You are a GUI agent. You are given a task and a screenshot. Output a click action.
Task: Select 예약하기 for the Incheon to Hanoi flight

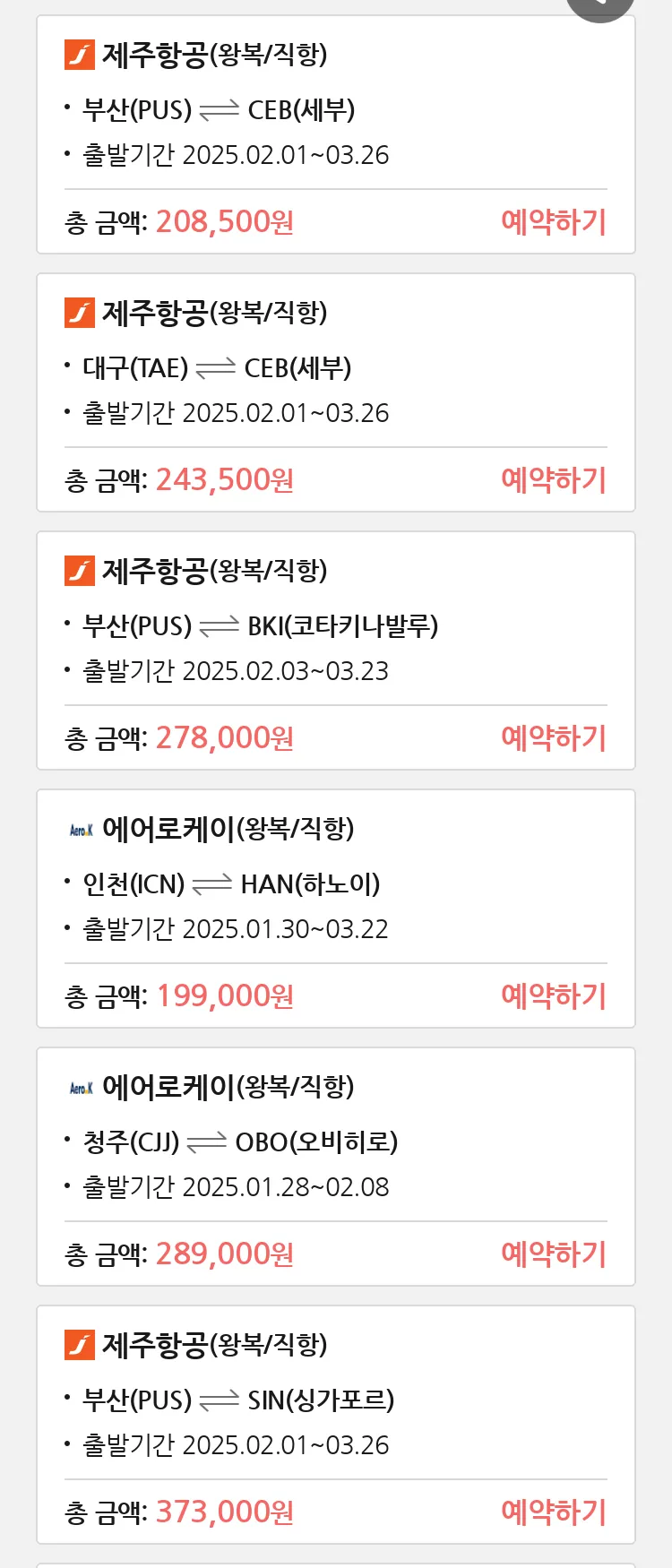[554, 996]
